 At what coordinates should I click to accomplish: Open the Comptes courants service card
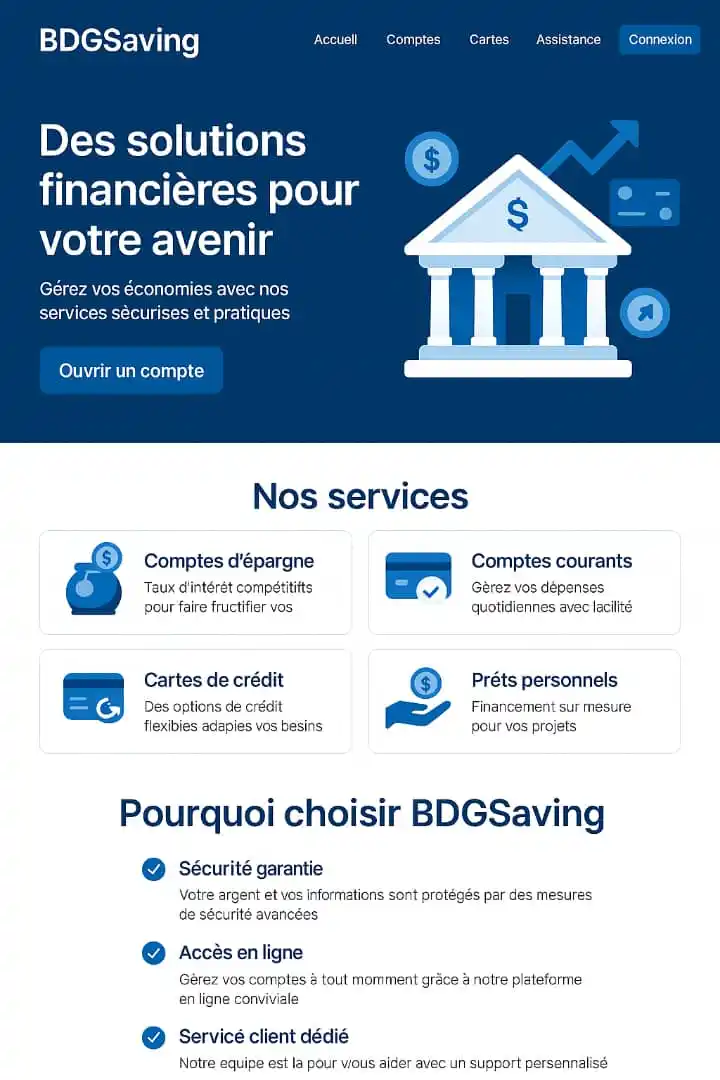[524, 582]
